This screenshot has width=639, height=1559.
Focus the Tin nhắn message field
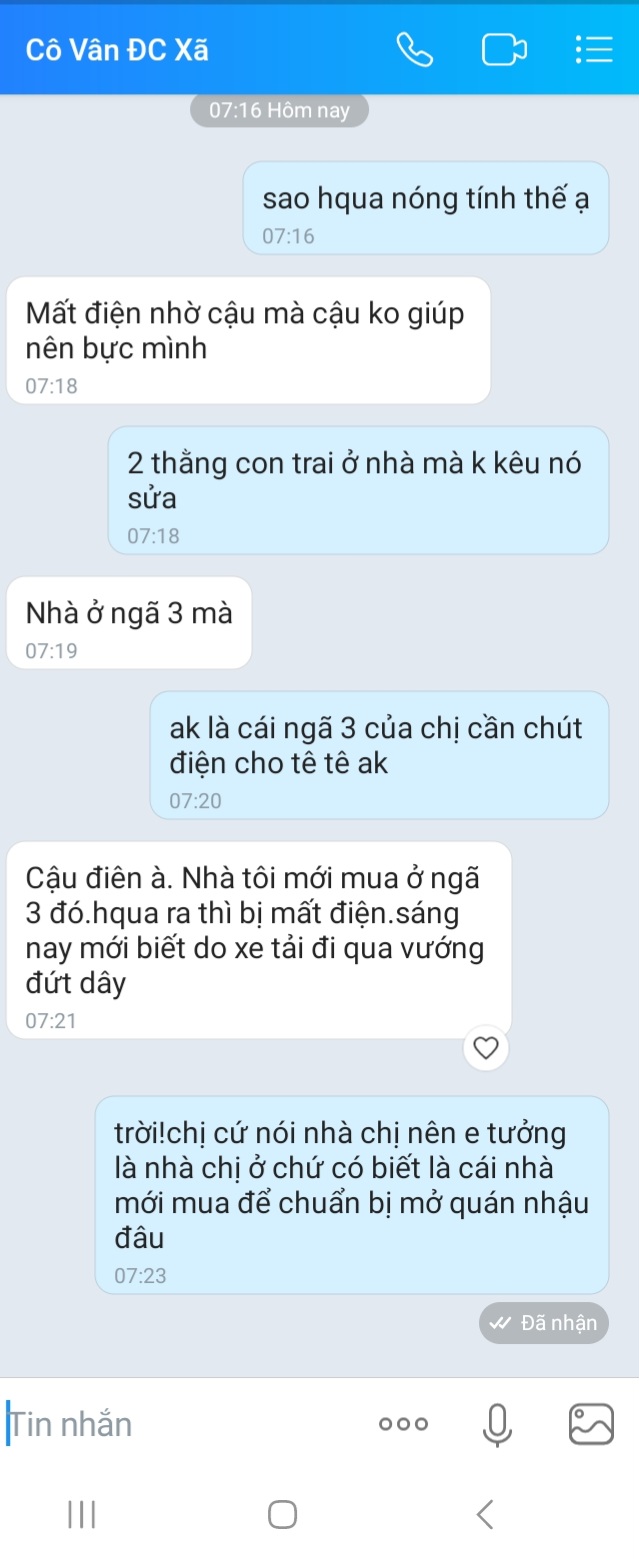pyautogui.click(x=180, y=1423)
